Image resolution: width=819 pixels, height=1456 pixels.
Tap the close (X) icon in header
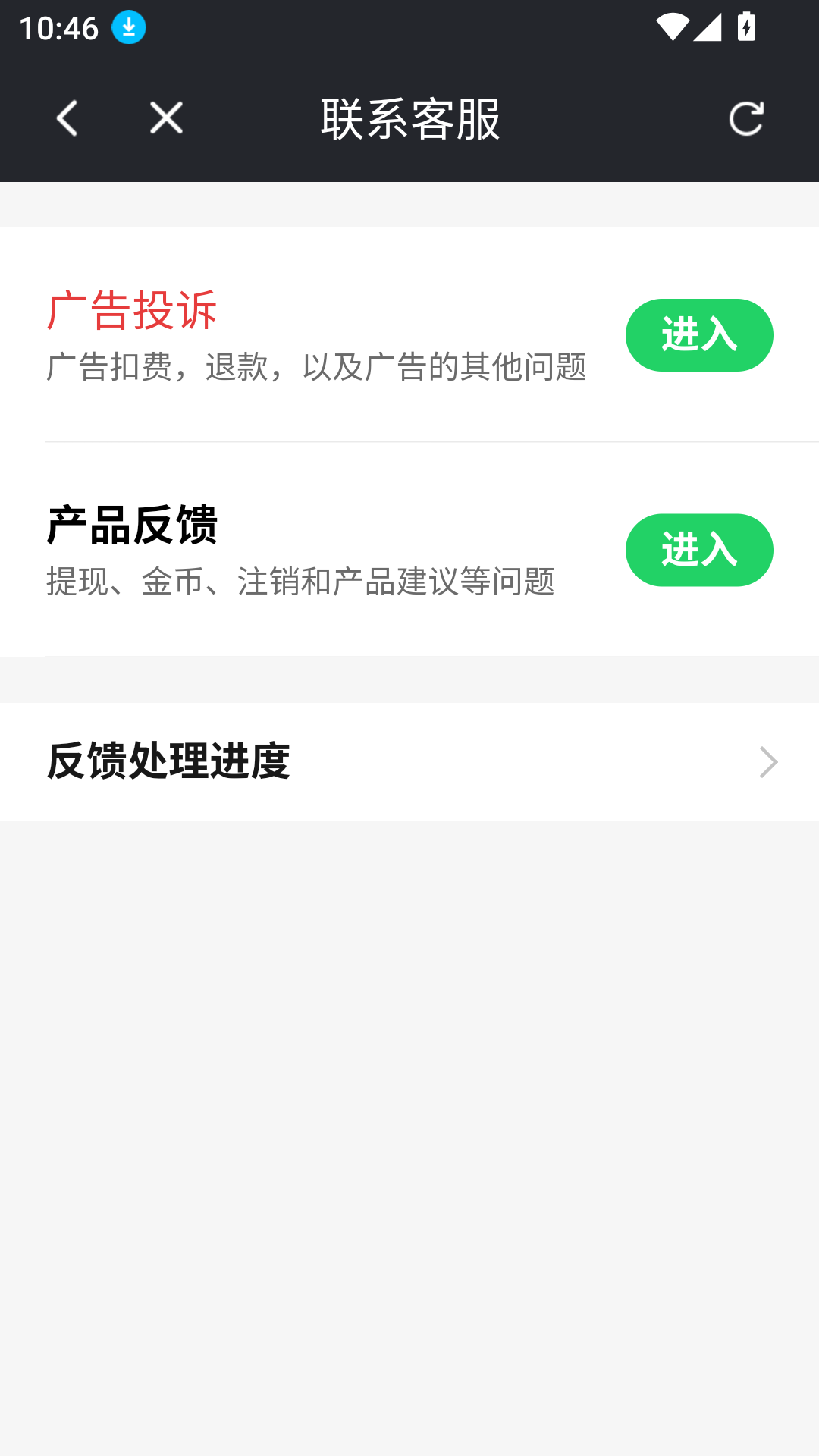[165, 118]
